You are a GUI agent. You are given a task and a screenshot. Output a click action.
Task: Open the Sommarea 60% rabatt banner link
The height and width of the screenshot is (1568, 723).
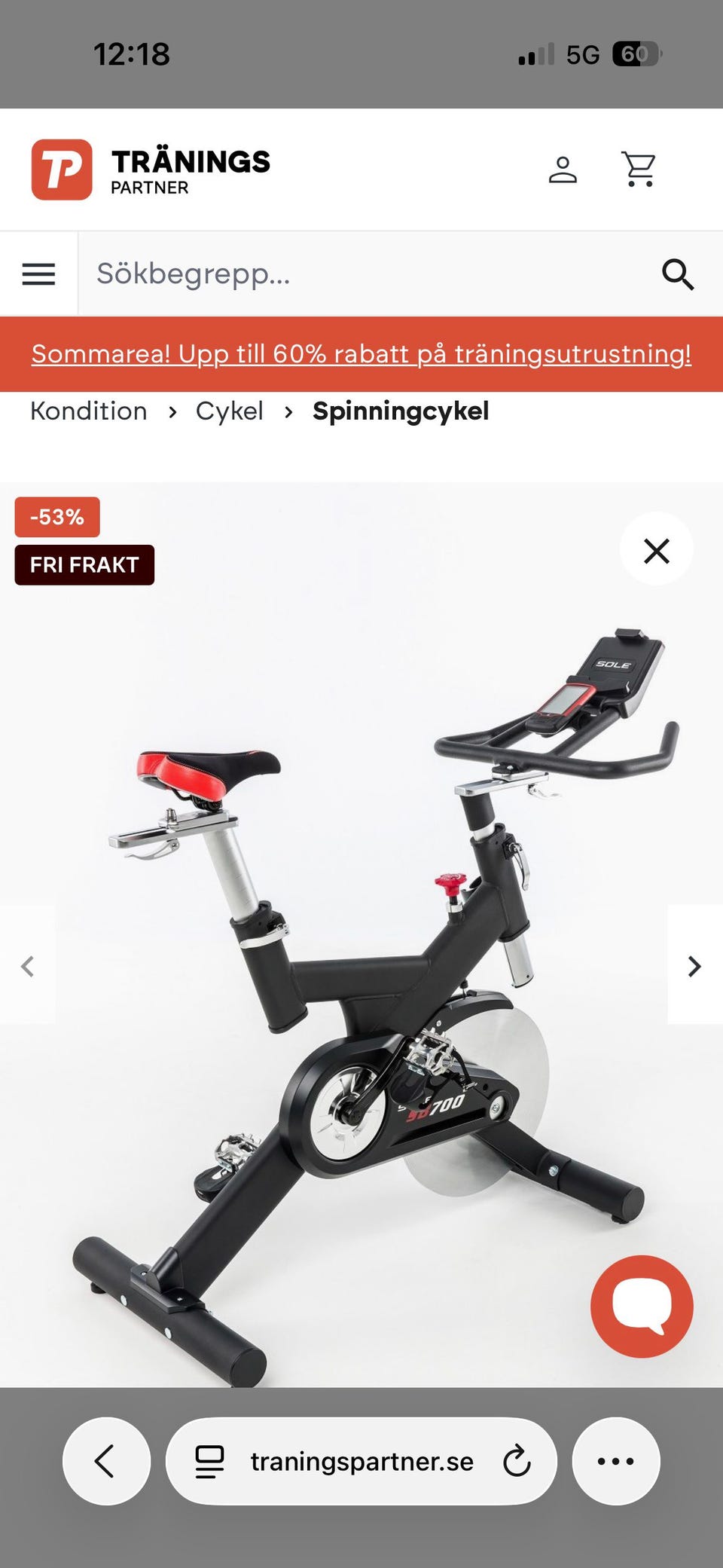(x=361, y=353)
